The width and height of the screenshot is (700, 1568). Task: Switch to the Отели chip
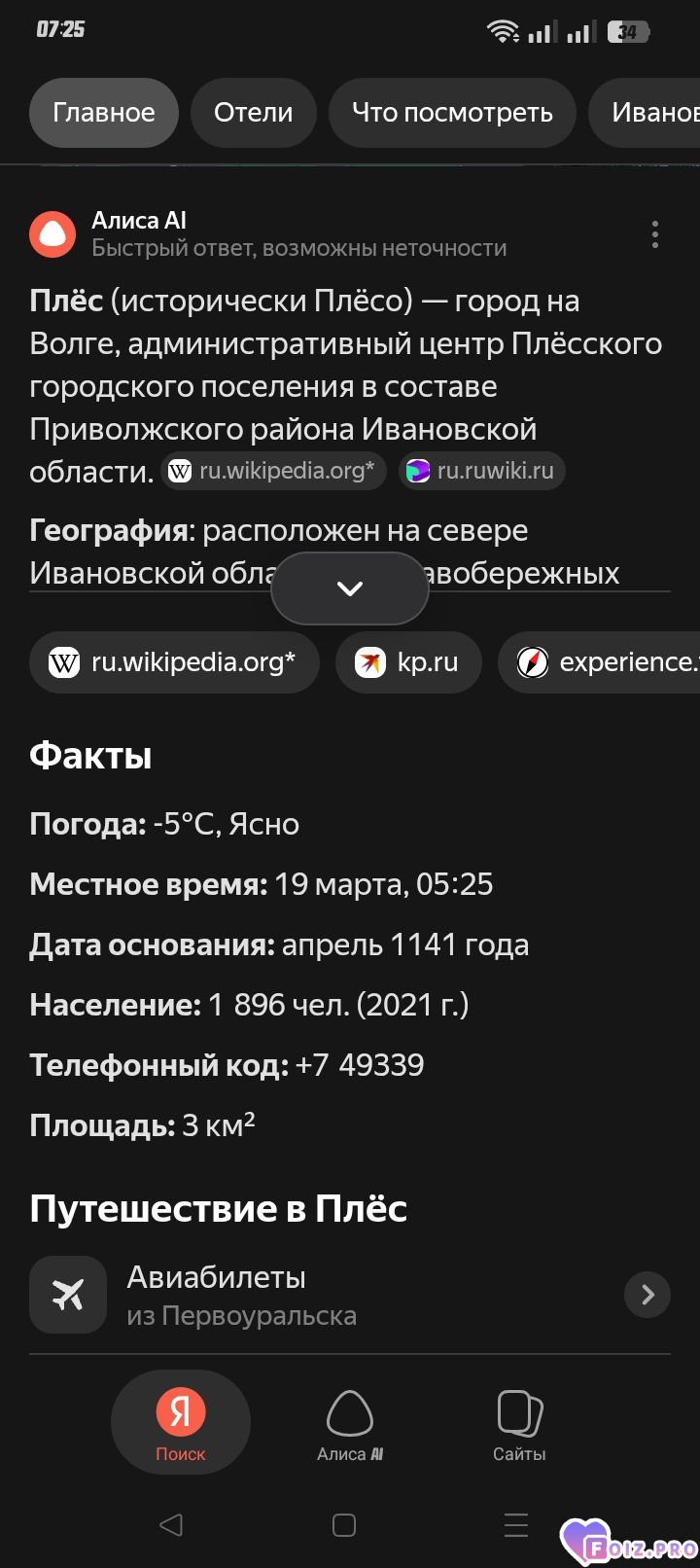(x=254, y=113)
